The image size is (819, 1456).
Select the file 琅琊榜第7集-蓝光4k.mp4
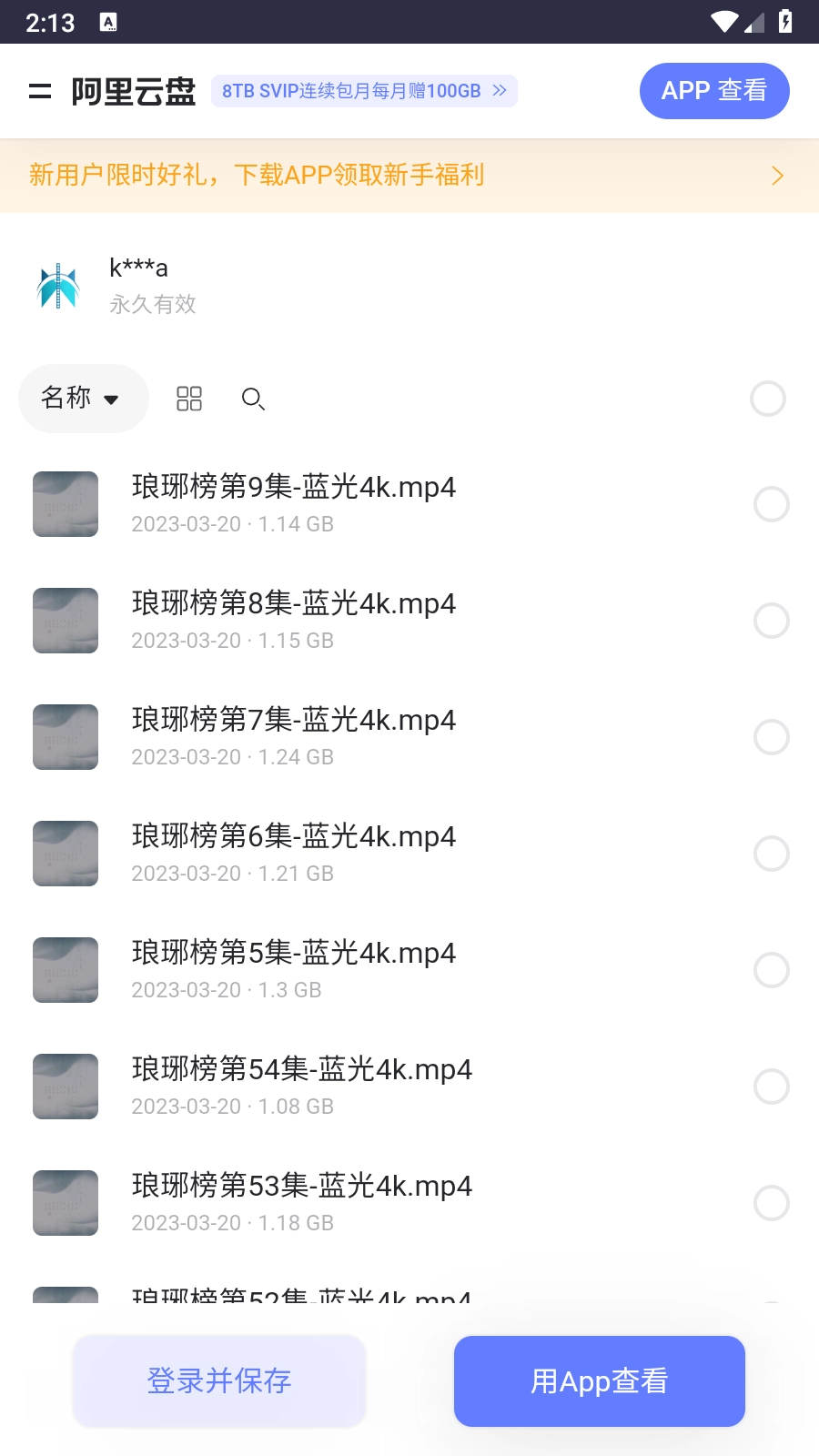293,720
